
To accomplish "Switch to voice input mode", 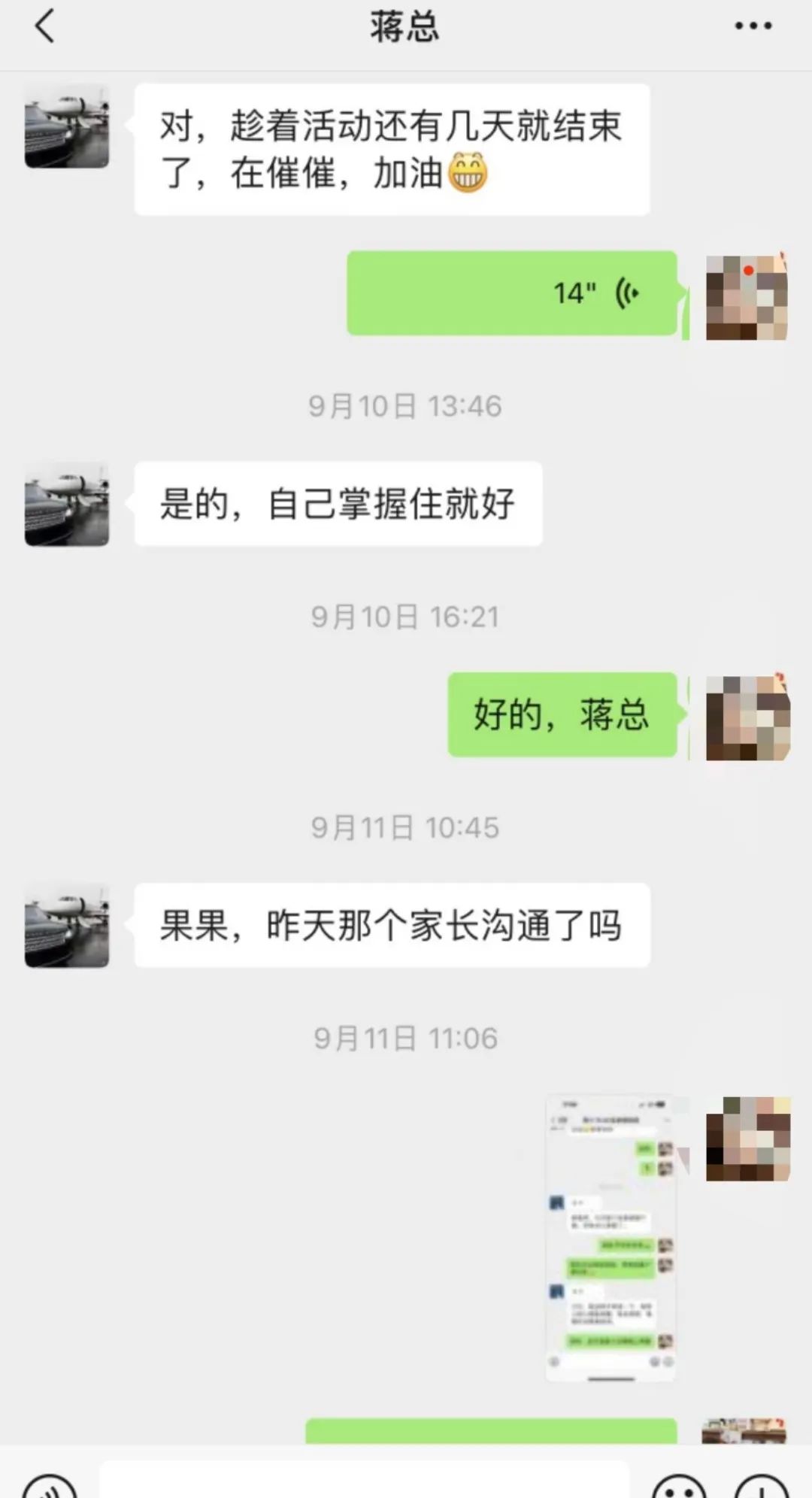I will point(50,1485).
